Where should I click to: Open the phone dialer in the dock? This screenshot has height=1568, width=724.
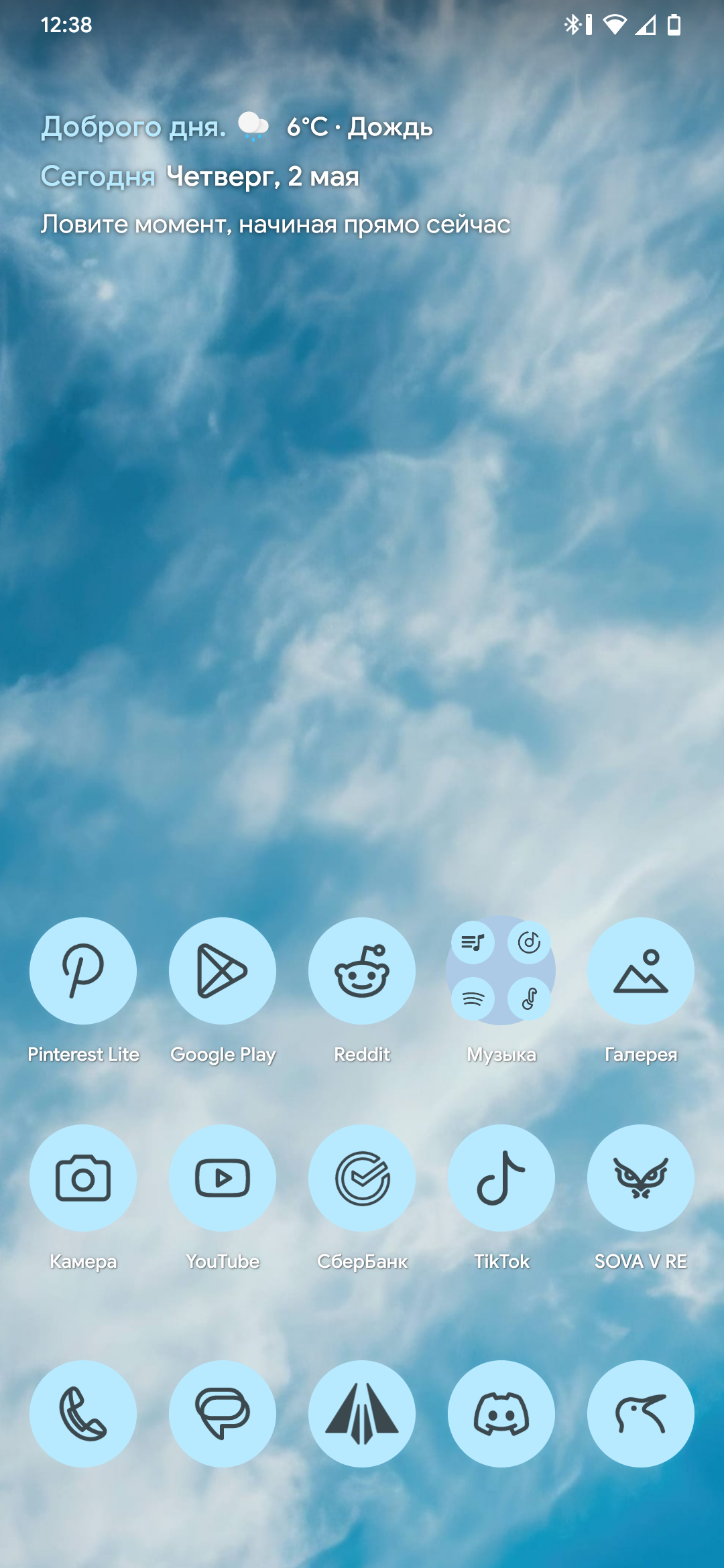pyautogui.click(x=83, y=1413)
